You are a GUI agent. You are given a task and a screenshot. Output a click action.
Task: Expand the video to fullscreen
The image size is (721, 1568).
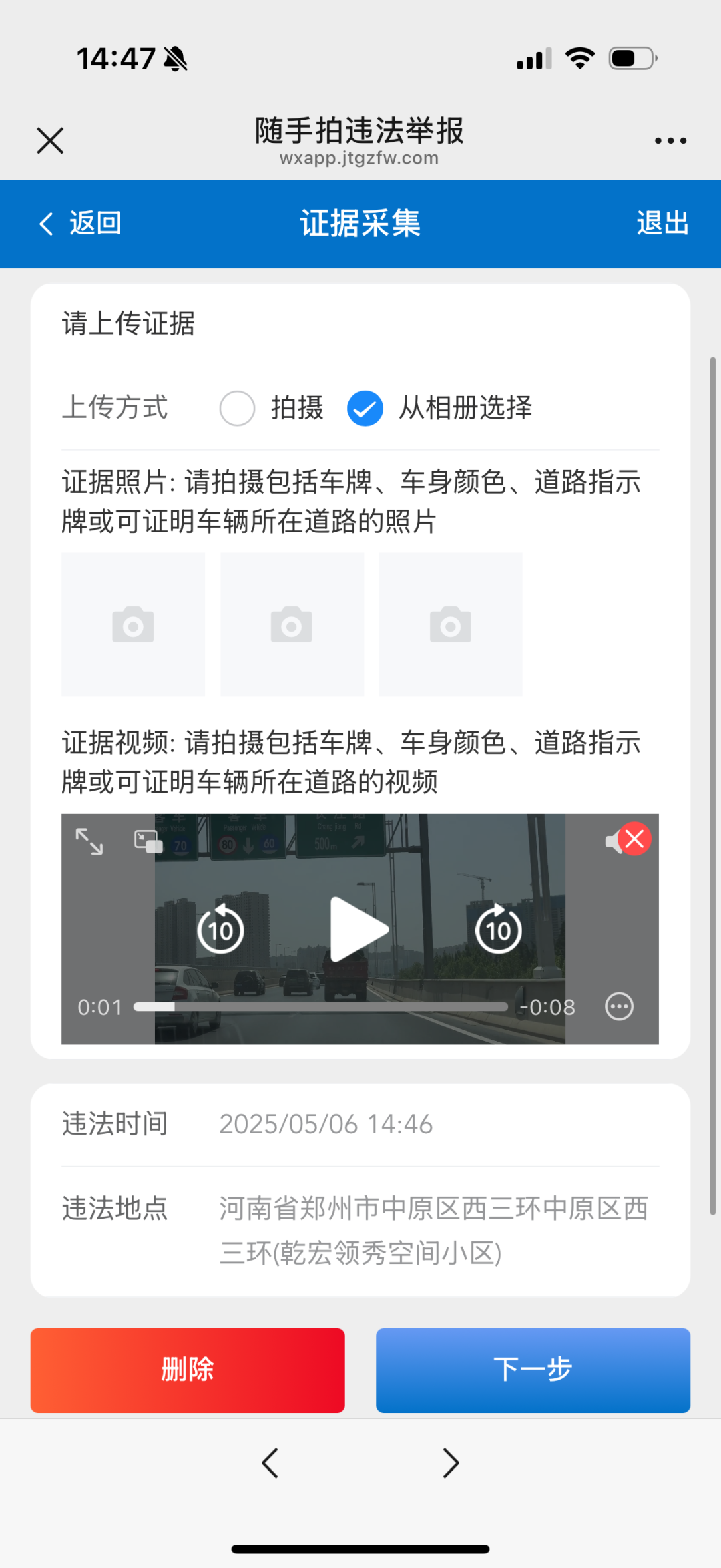[89, 841]
